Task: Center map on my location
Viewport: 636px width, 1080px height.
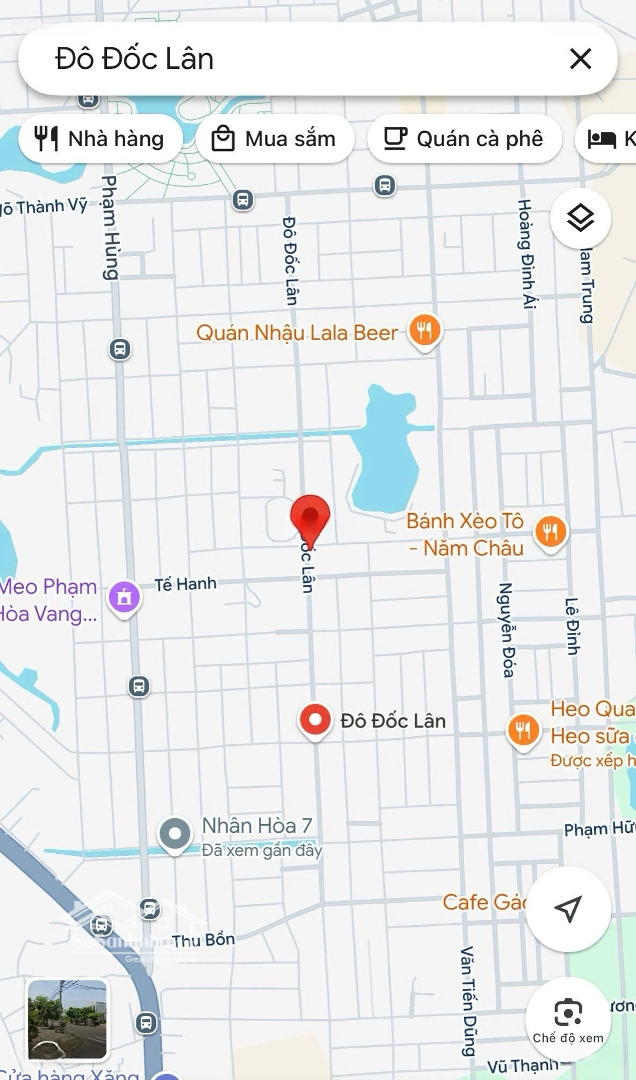Action: [x=568, y=909]
